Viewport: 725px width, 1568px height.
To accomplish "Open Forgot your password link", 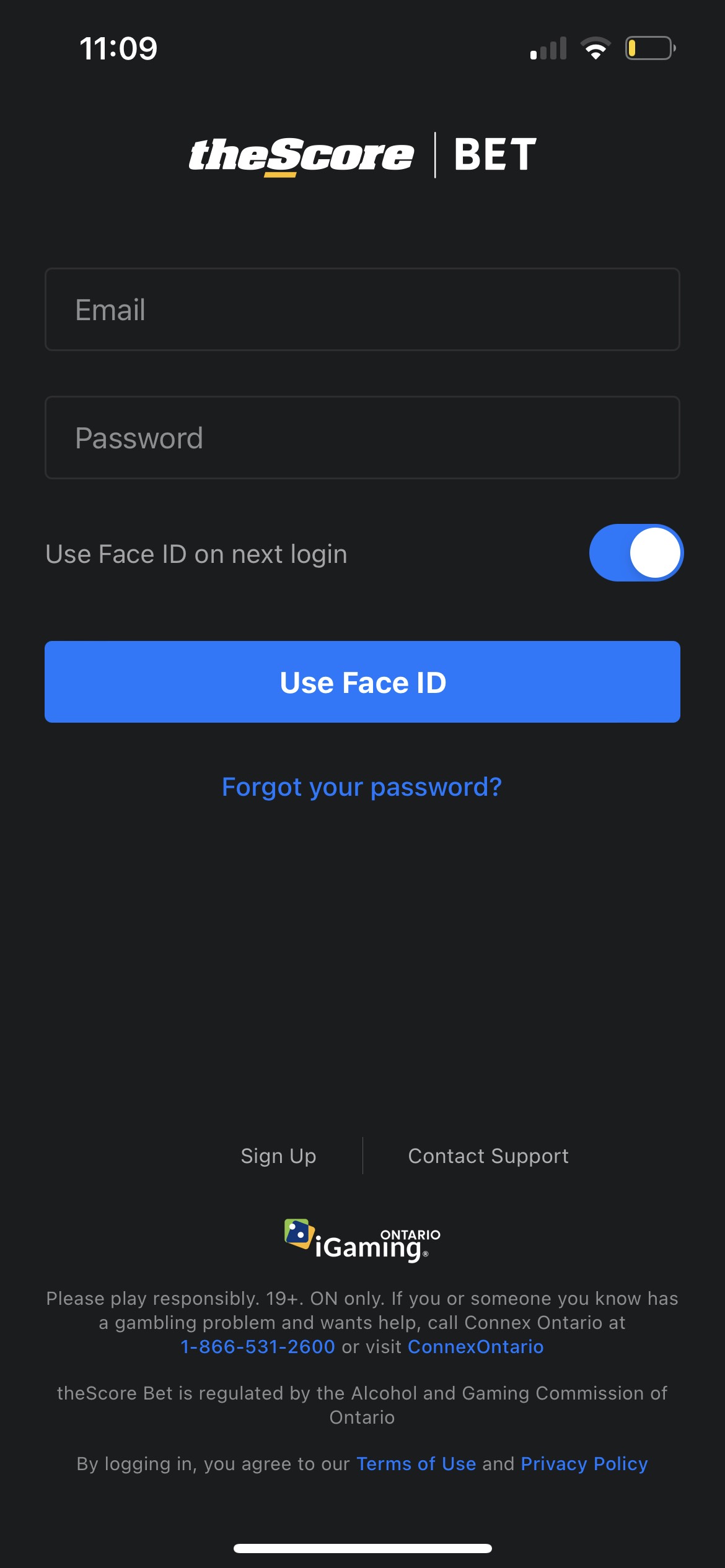I will pos(362,787).
